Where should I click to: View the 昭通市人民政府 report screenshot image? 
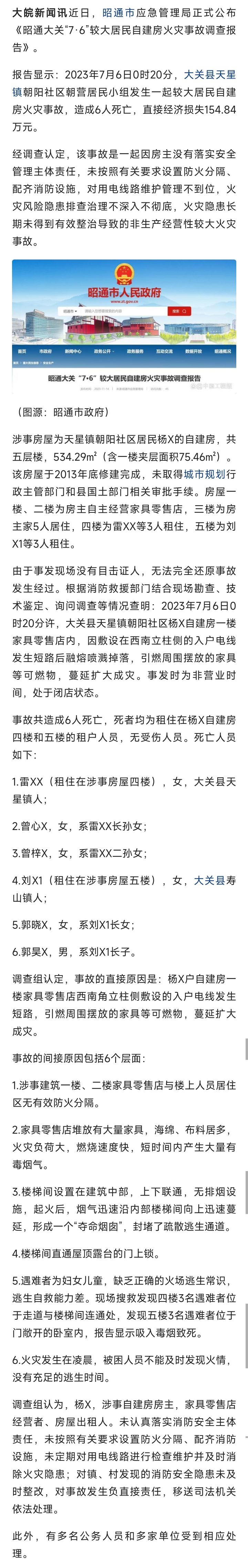[124, 326]
